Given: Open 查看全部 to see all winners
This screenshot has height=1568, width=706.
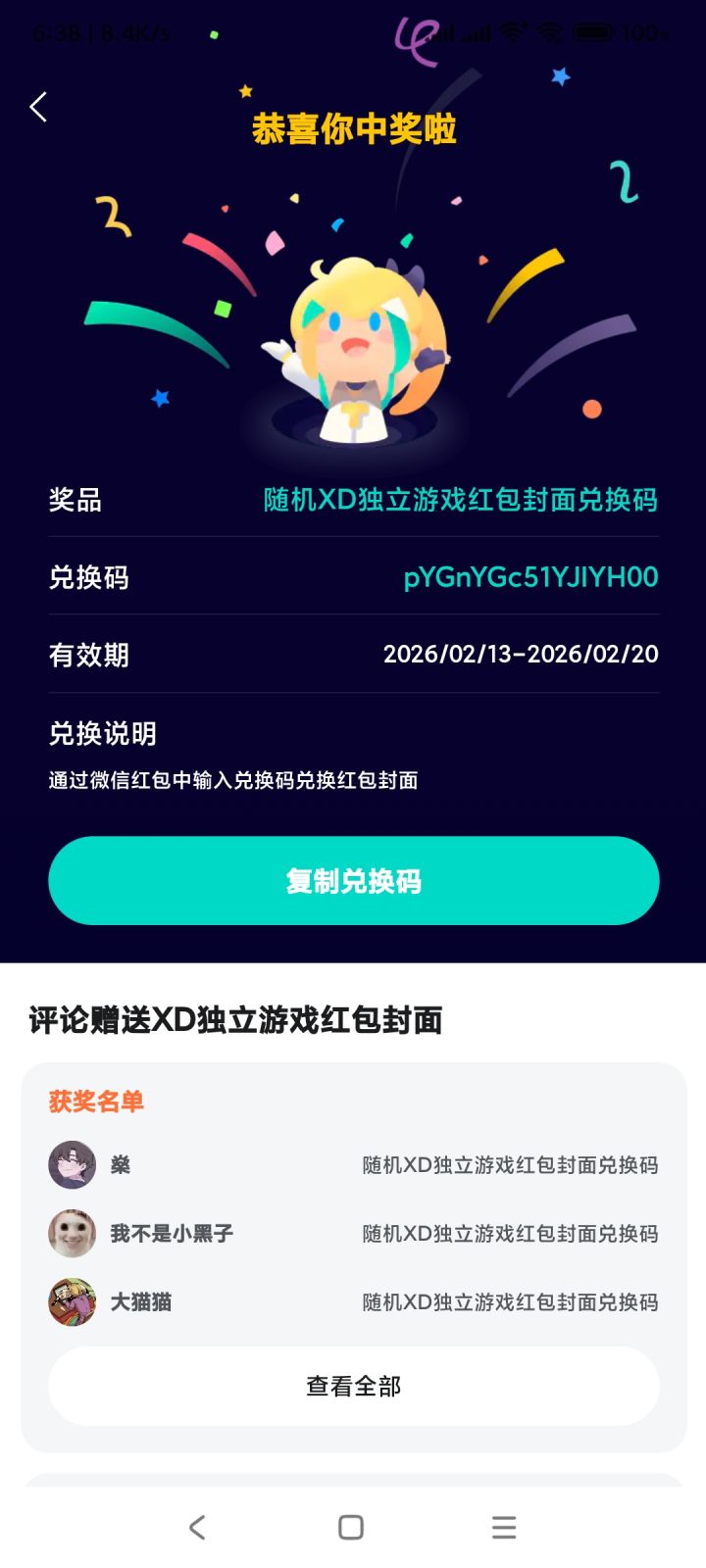Looking at the screenshot, I should tap(353, 1386).
